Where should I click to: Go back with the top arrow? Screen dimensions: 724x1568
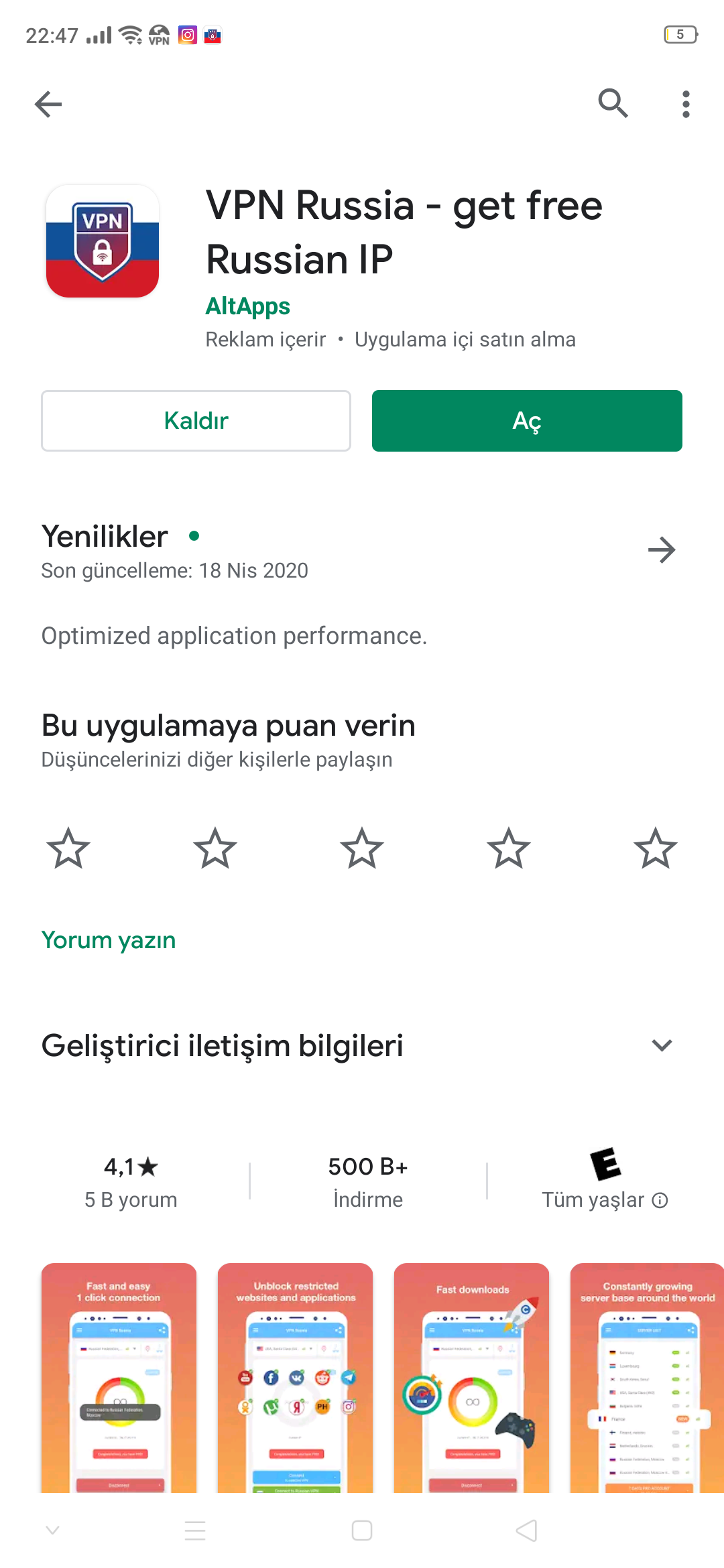48,104
